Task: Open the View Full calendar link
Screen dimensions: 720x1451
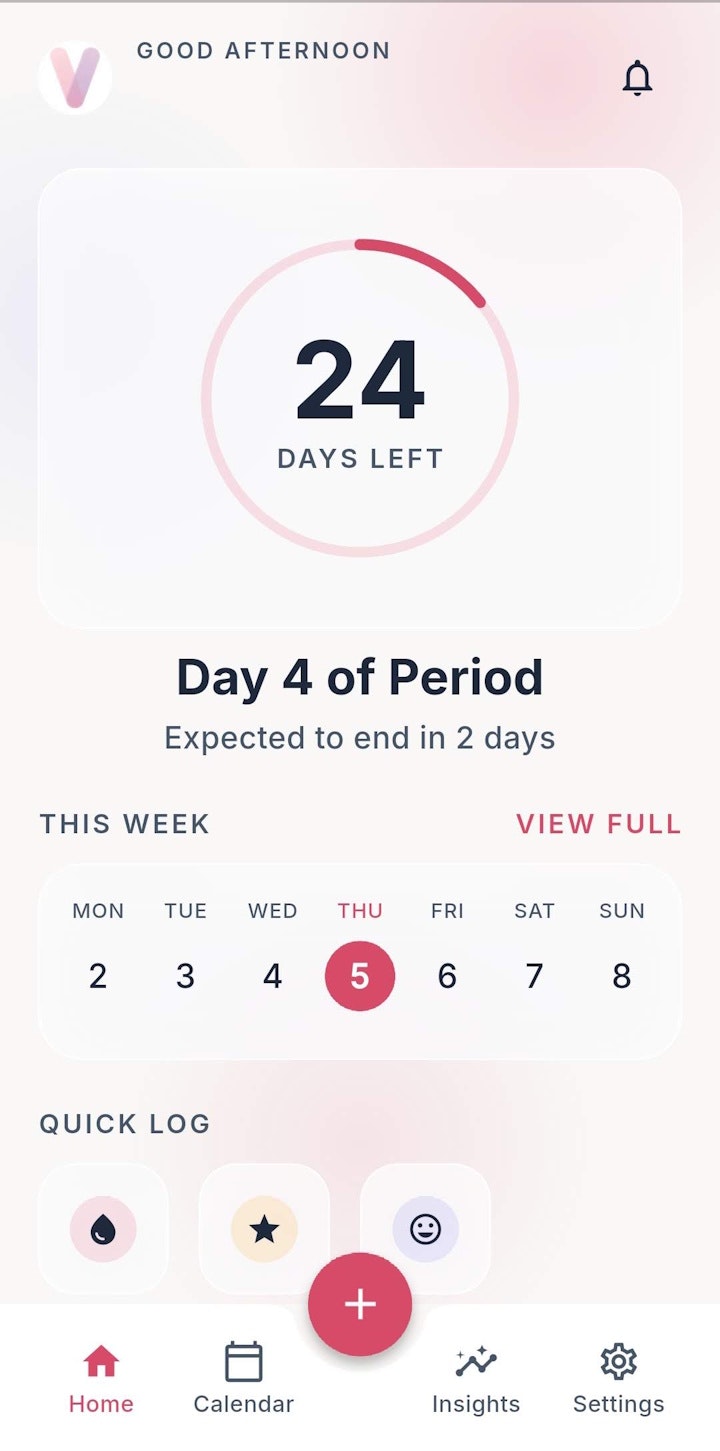Action: click(598, 824)
